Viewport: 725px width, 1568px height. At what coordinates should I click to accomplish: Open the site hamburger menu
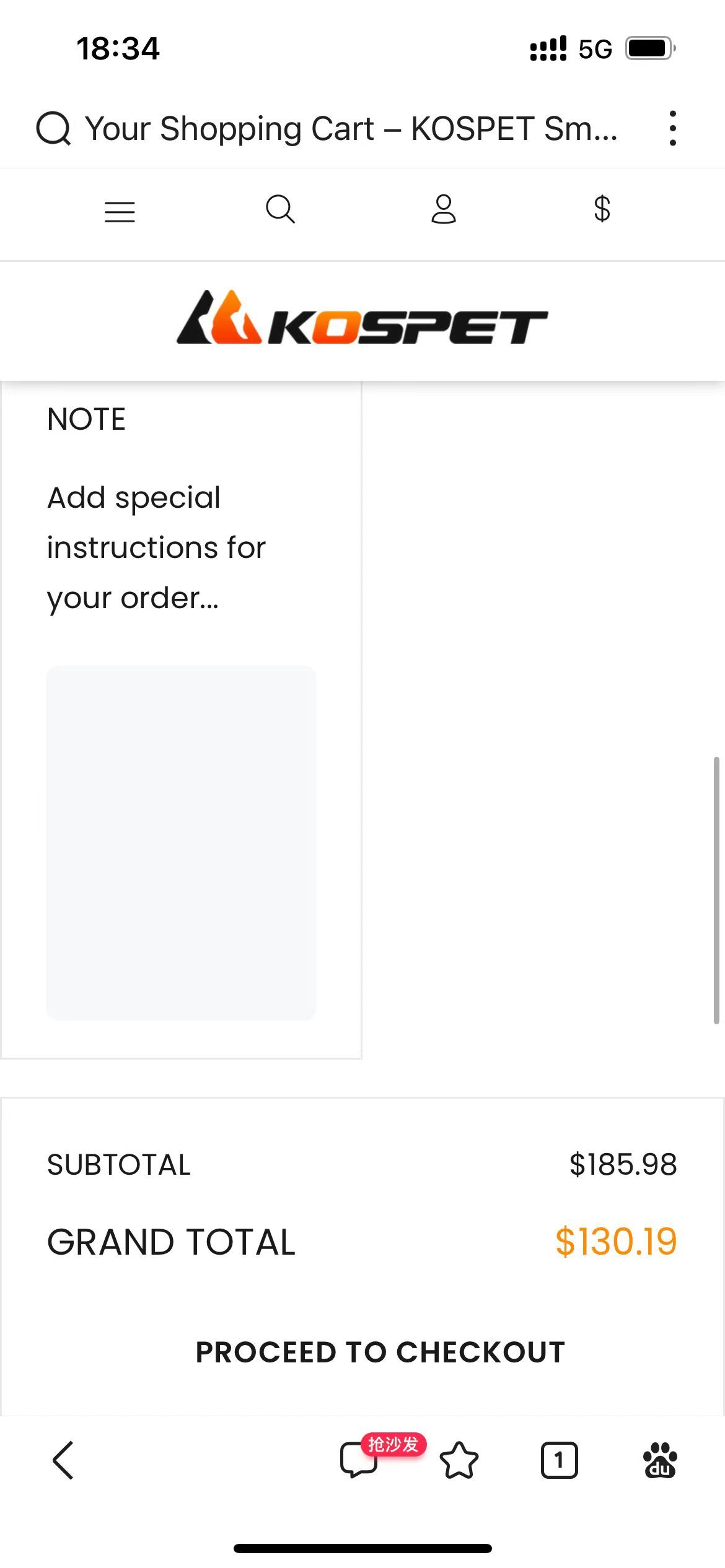120,212
